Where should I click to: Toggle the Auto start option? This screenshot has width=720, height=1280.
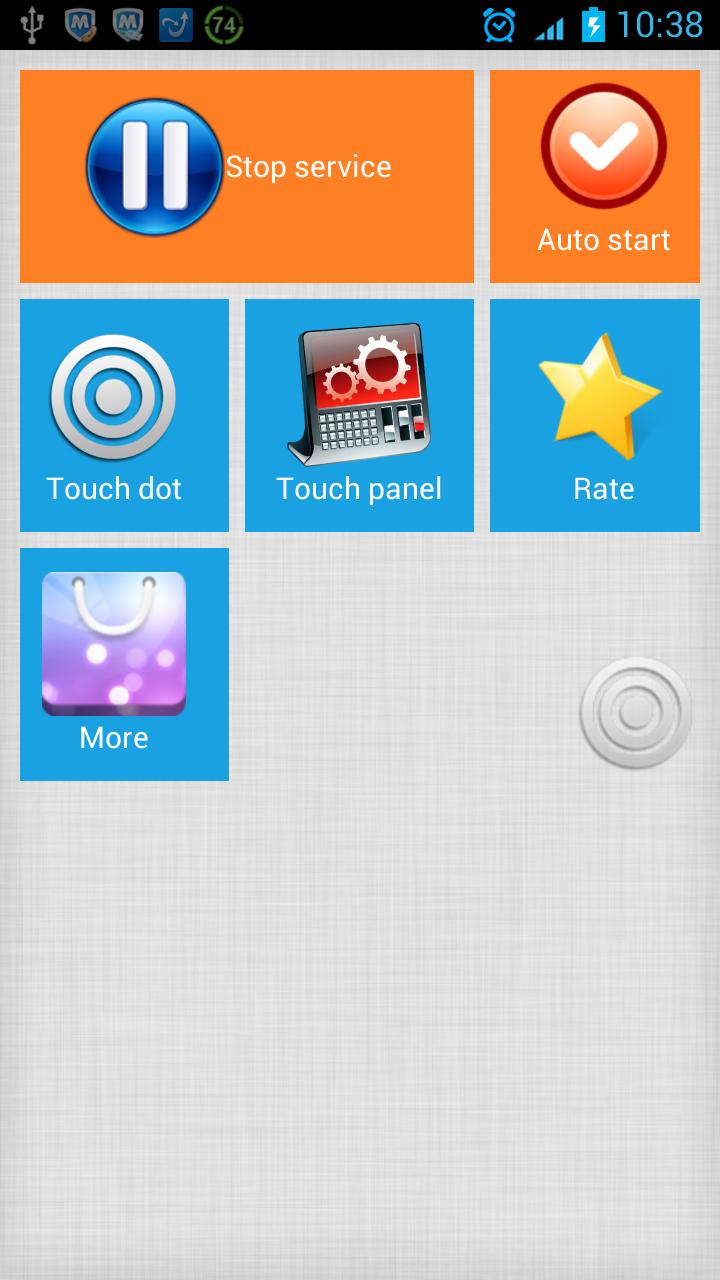point(595,176)
